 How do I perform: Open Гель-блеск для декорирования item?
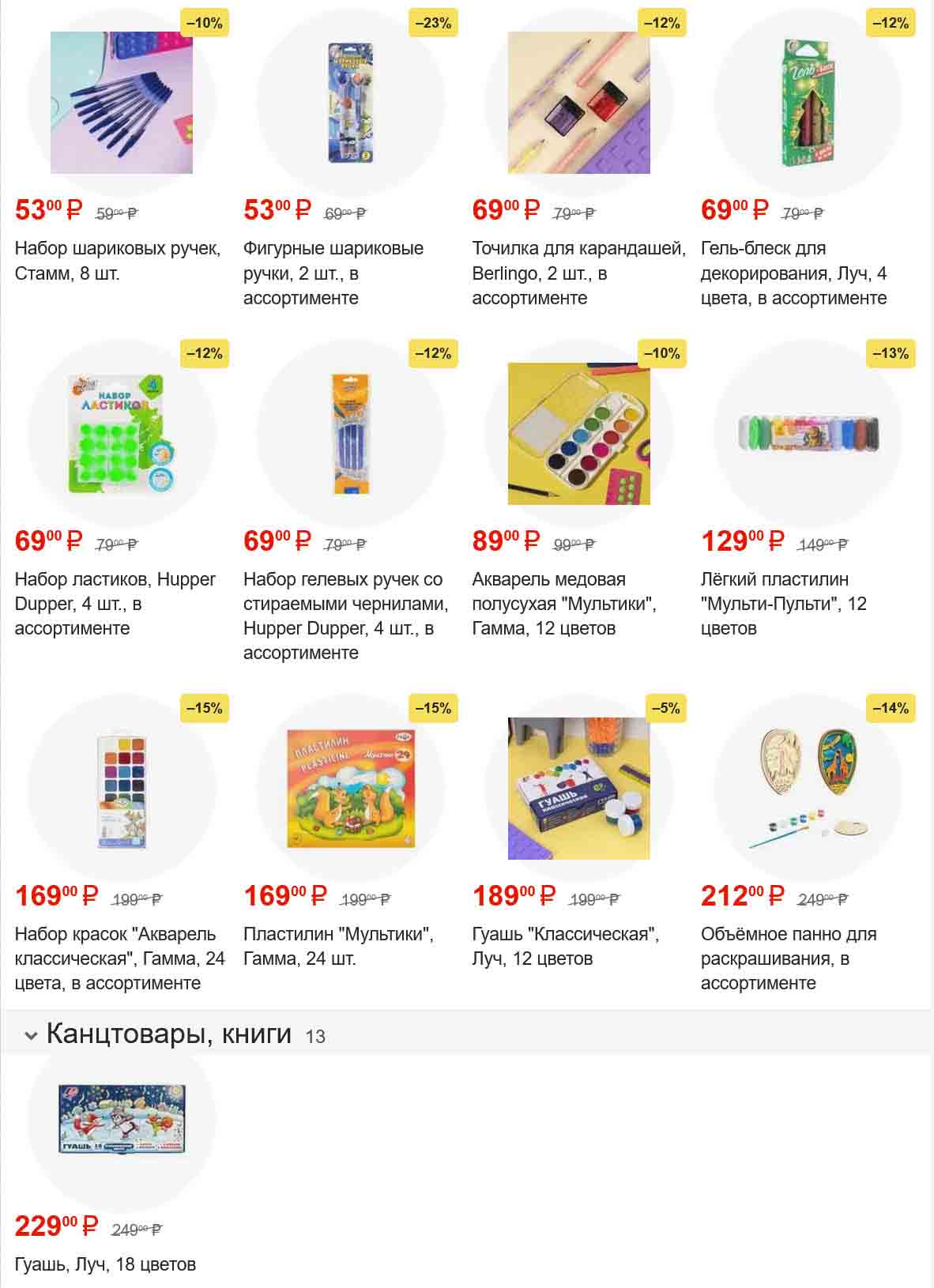coord(807,103)
